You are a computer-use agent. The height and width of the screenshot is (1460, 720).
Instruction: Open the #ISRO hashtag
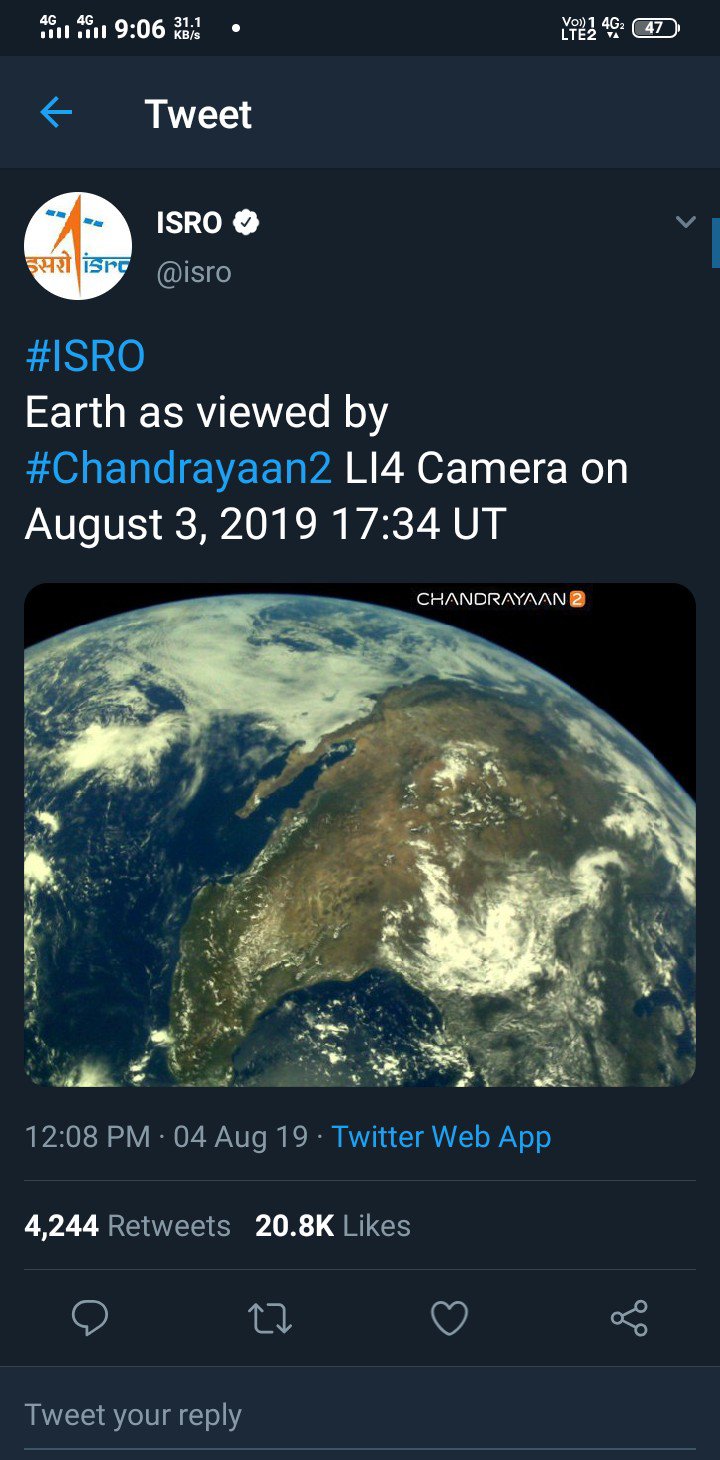coord(85,356)
